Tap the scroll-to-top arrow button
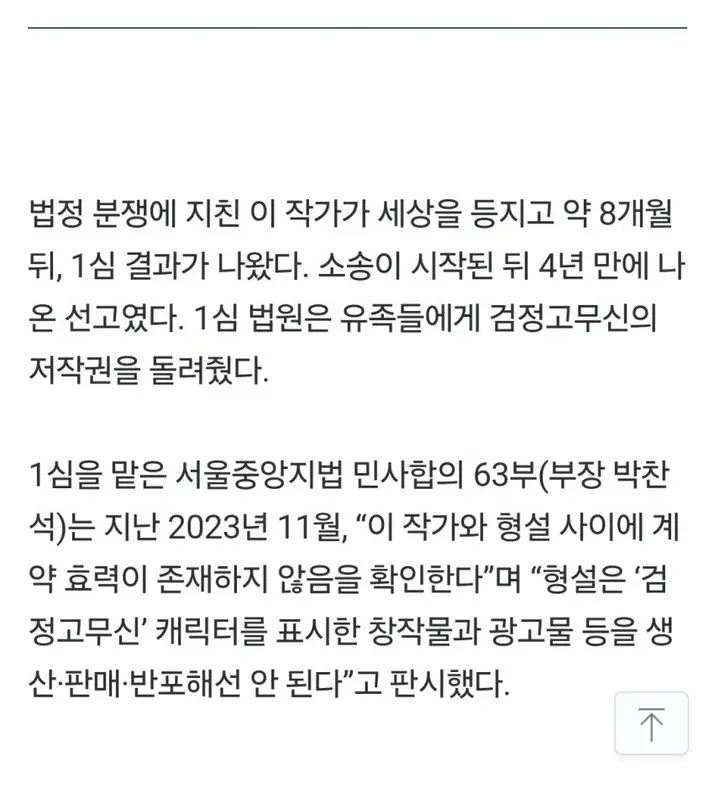This screenshot has width=714, height=801. click(651, 723)
